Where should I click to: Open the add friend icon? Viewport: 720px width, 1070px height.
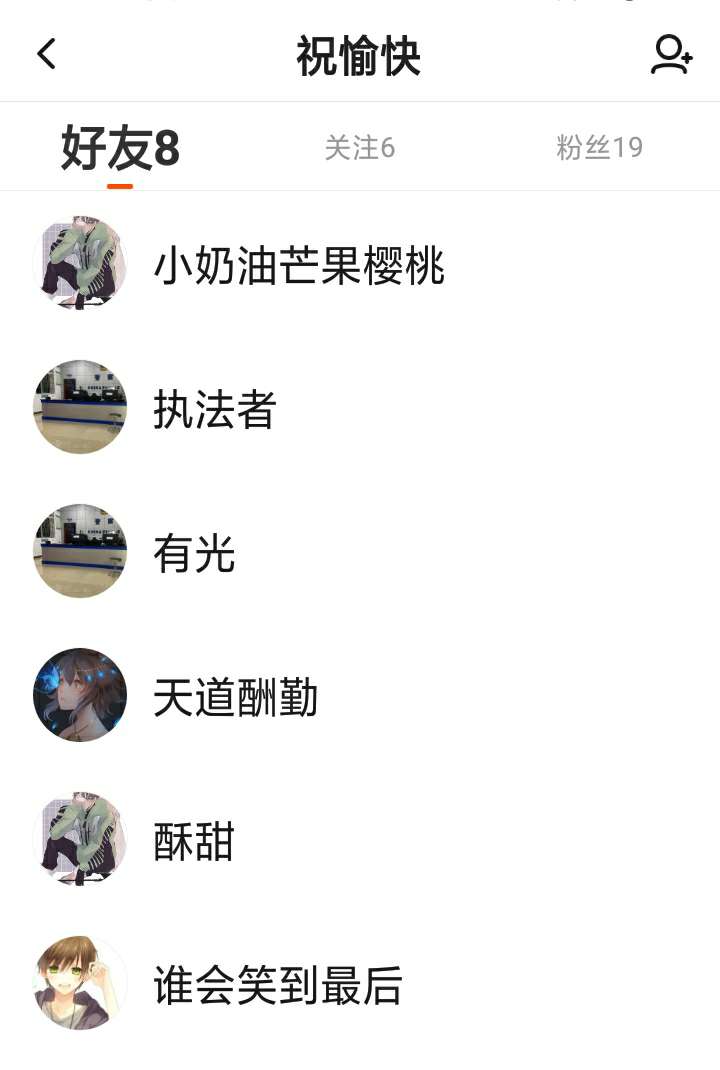(671, 55)
